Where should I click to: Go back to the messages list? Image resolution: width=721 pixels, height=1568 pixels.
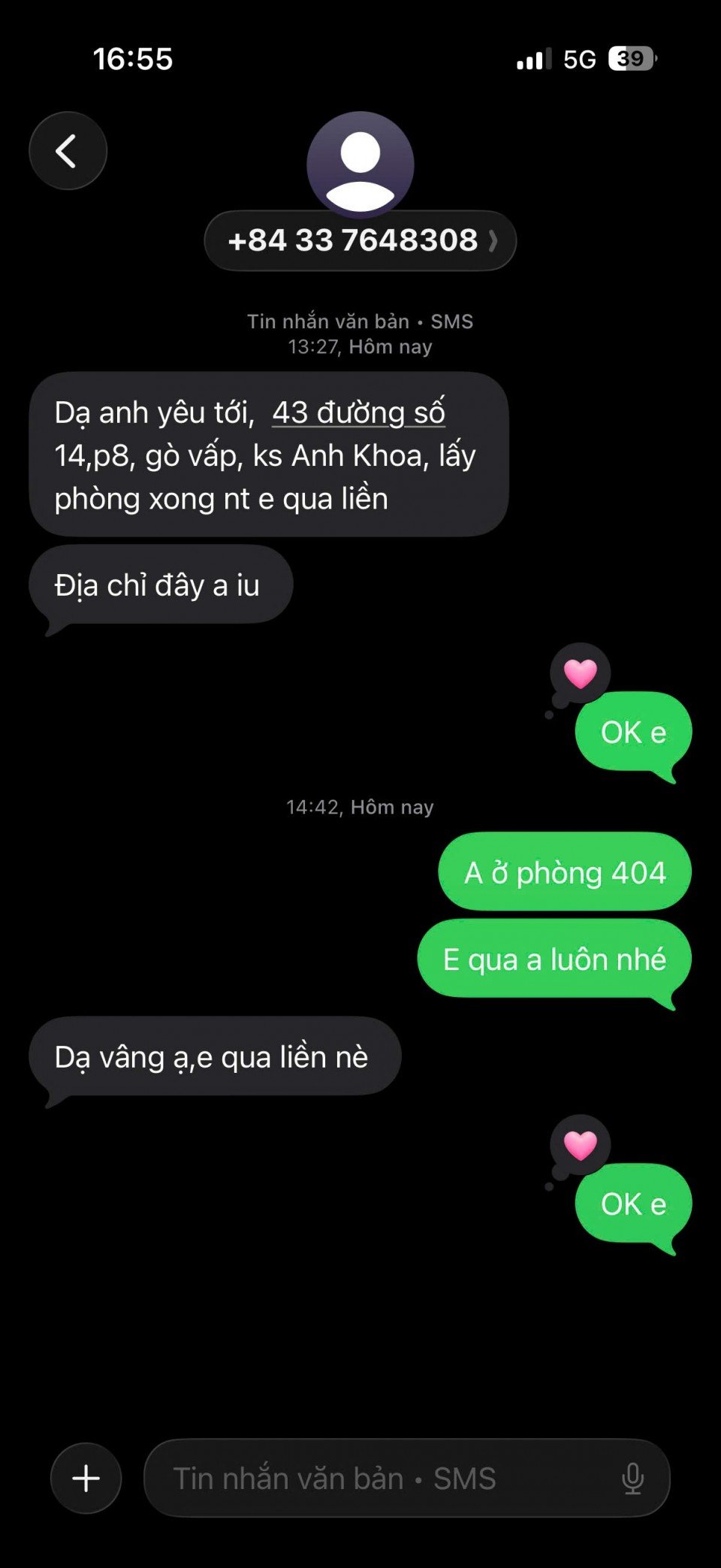coord(68,151)
